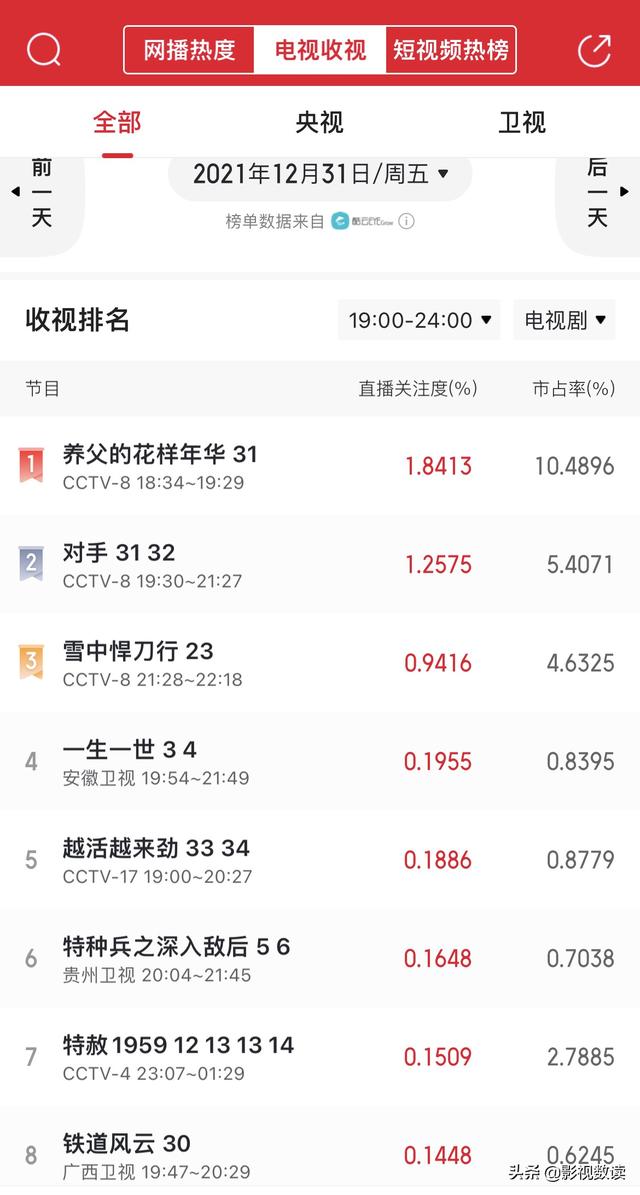Tap the share icon
640x1195 pixels.
[x=594, y=50]
